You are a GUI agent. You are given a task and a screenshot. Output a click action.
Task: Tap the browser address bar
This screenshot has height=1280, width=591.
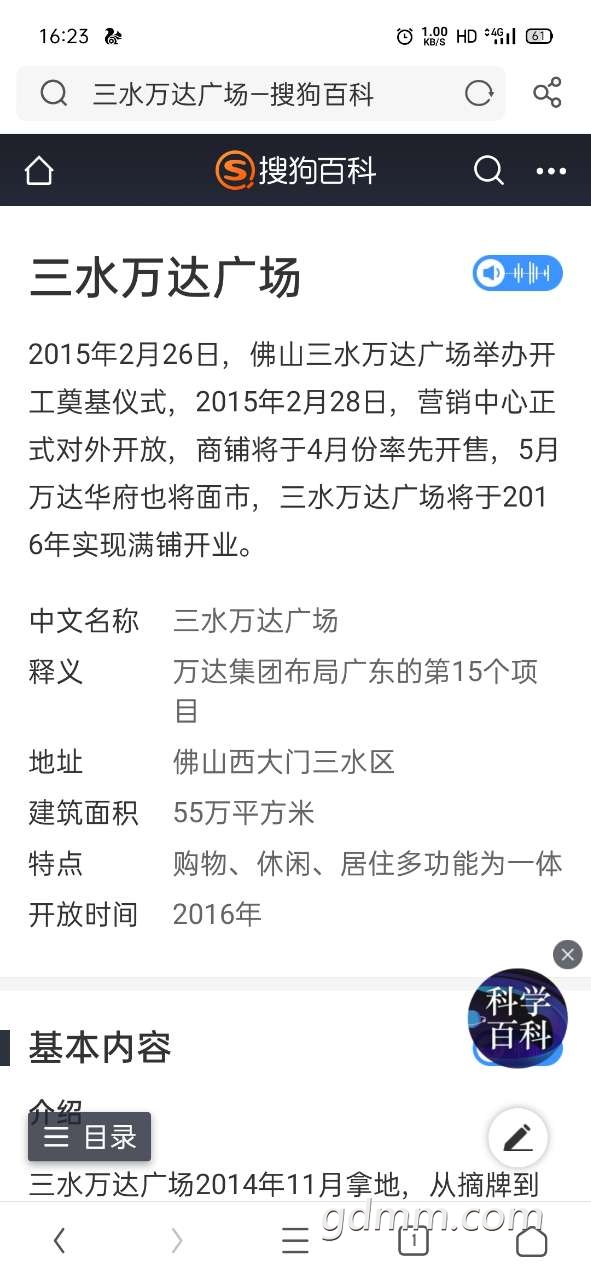click(260, 94)
